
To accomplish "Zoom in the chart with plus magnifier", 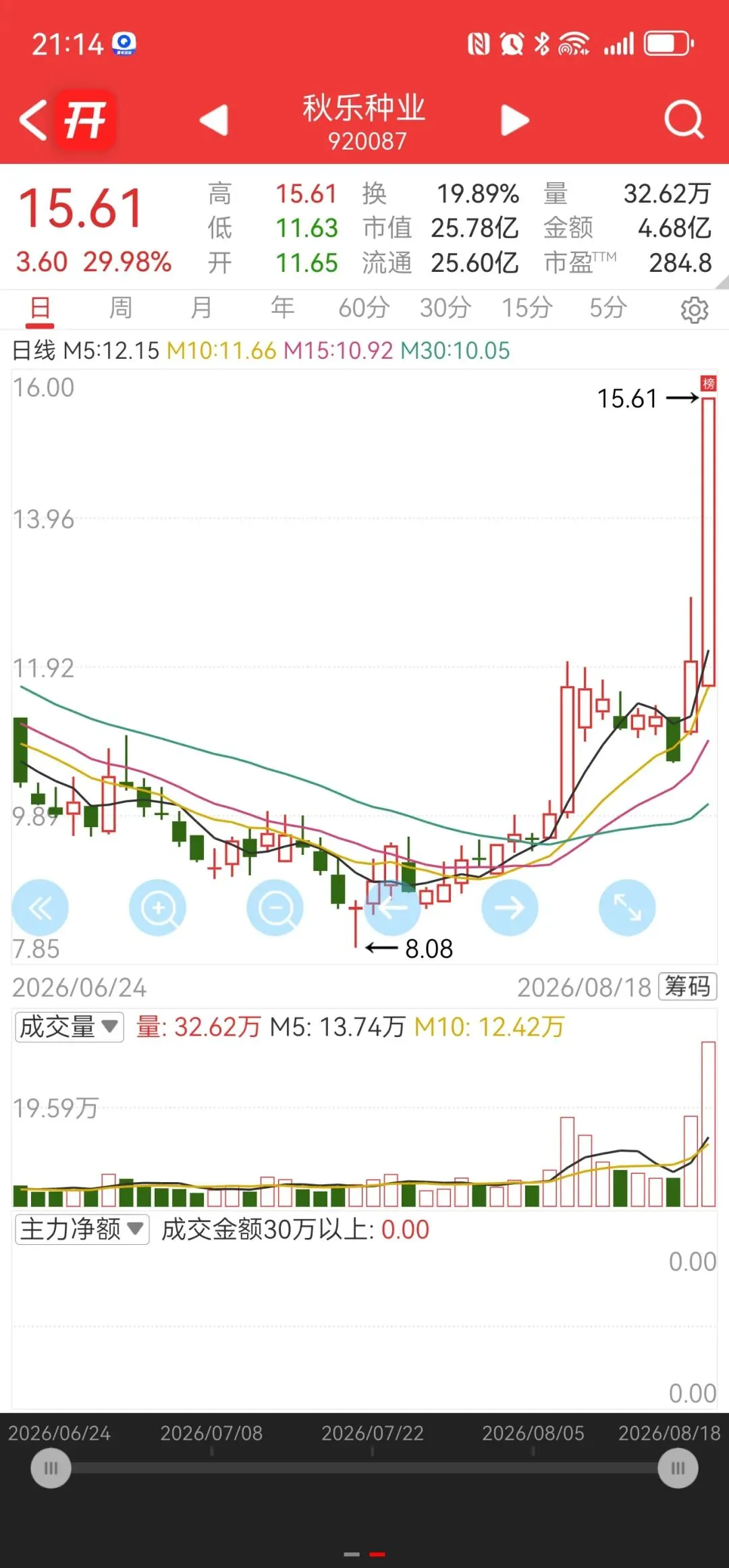I will 157,908.
